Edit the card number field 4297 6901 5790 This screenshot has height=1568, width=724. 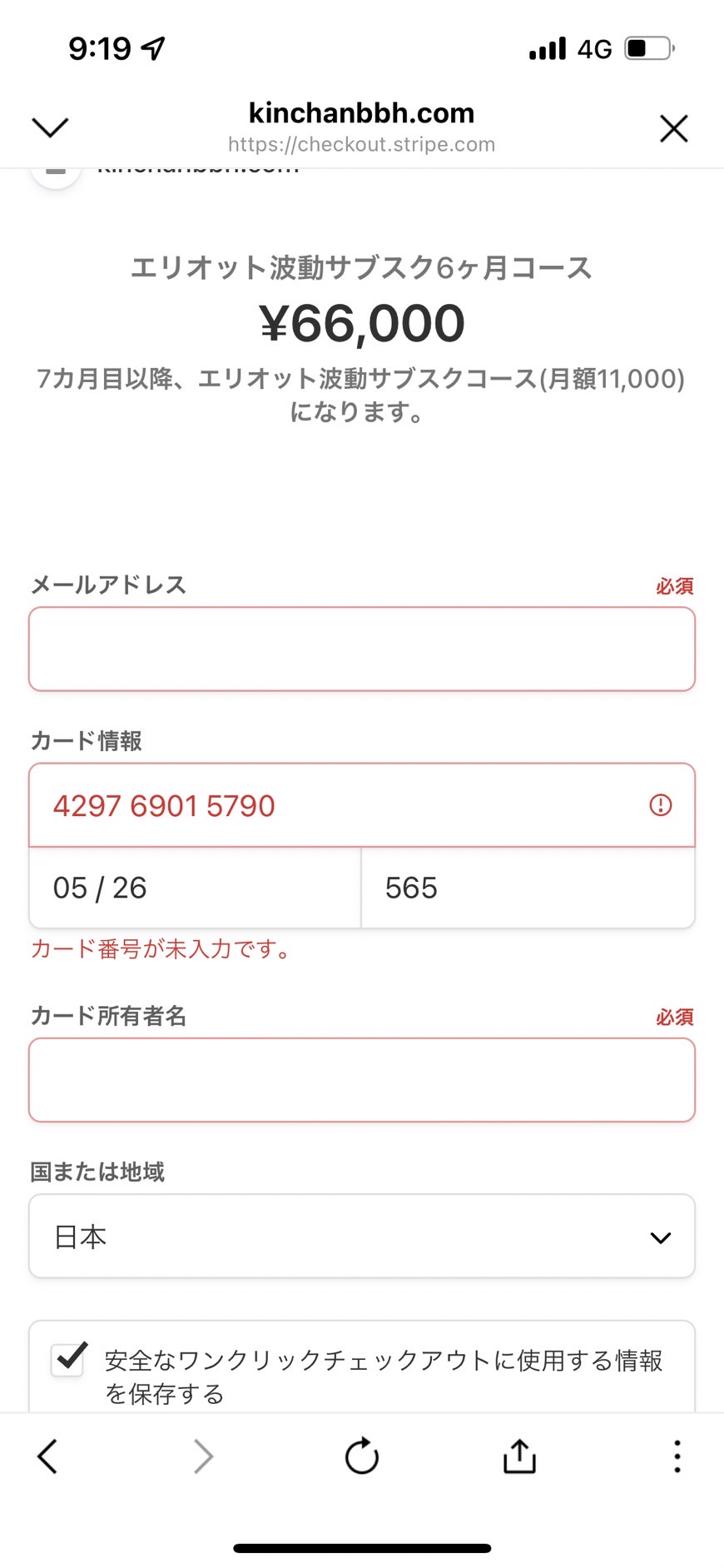[x=362, y=805]
